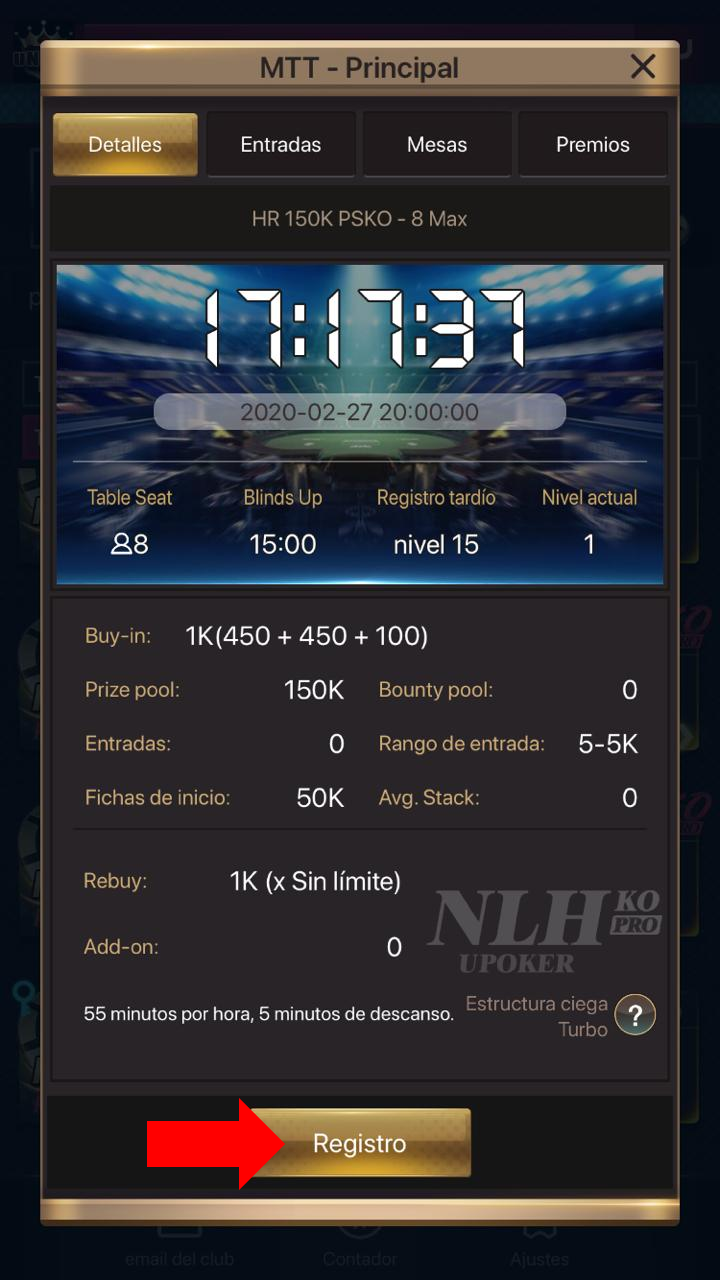Close the MTT - Principal dialog

[x=642, y=67]
